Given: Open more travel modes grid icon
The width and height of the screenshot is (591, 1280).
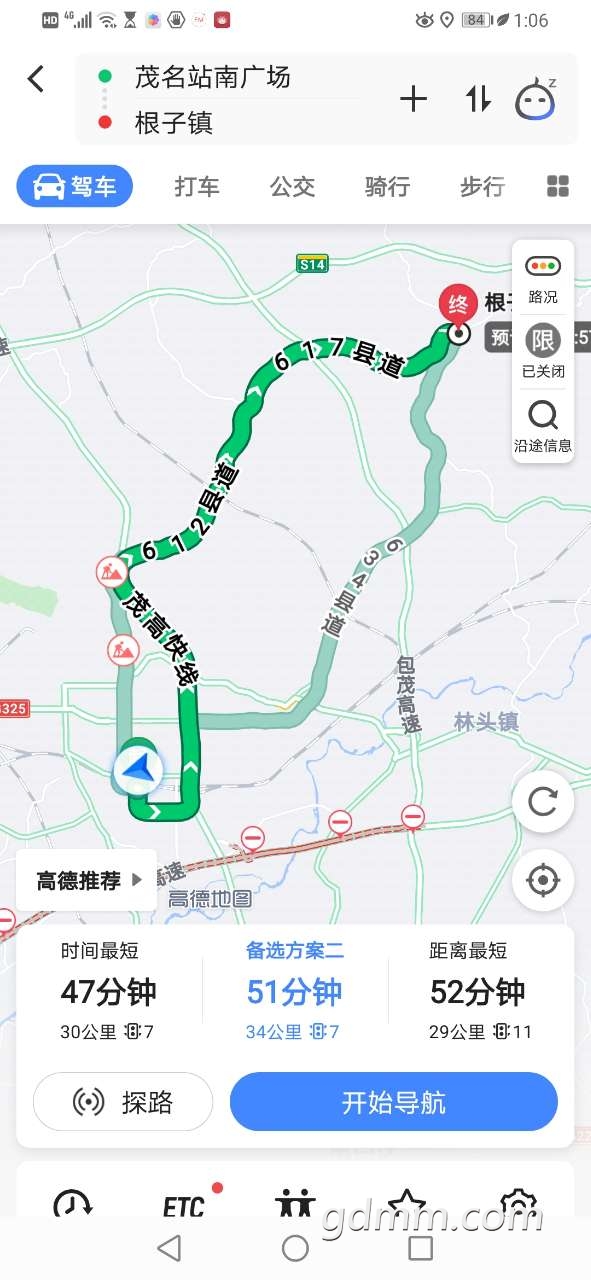Looking at the screenshot, I should 558,186.
